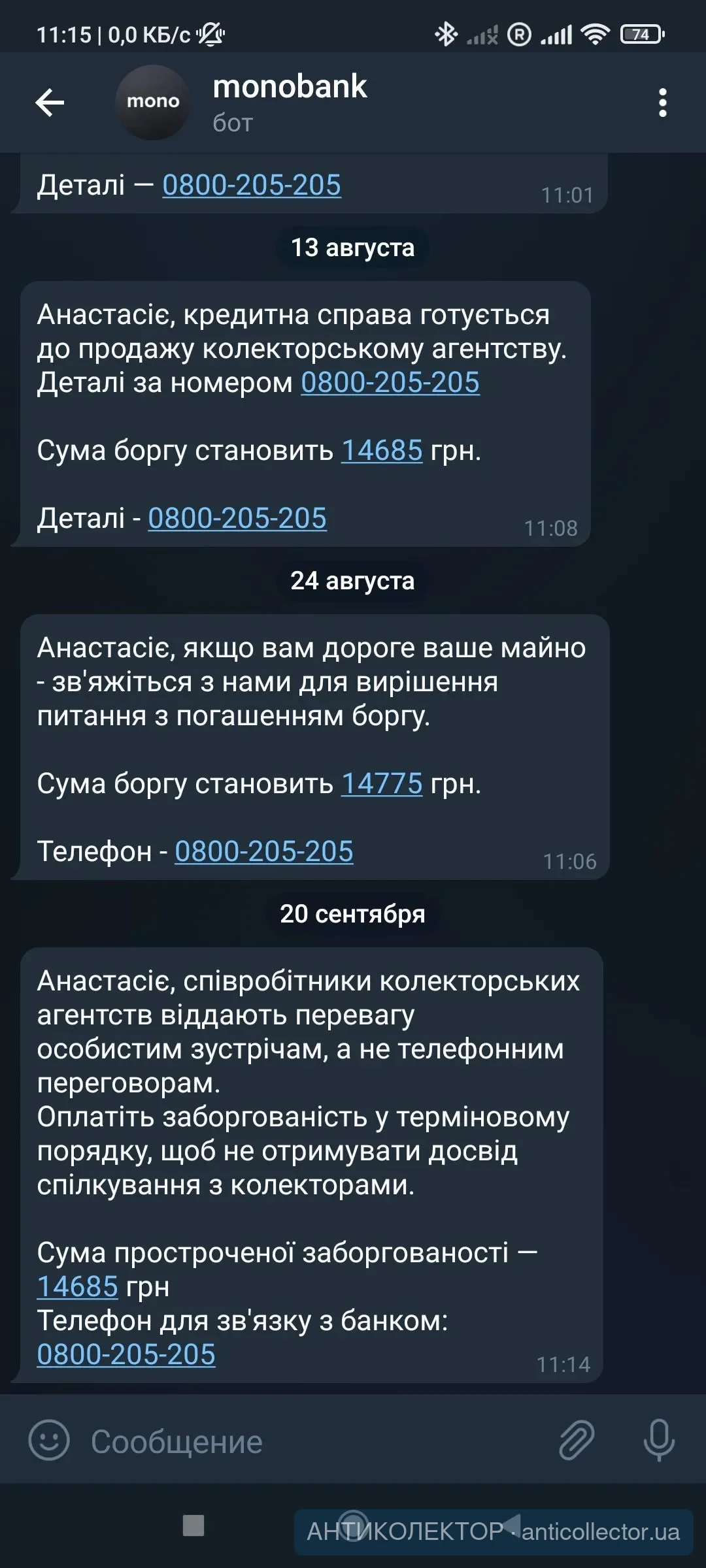Tap phone link in 11:01 message
The height and width of the screenshot is (1568, 706).
(x=252, y=186)
